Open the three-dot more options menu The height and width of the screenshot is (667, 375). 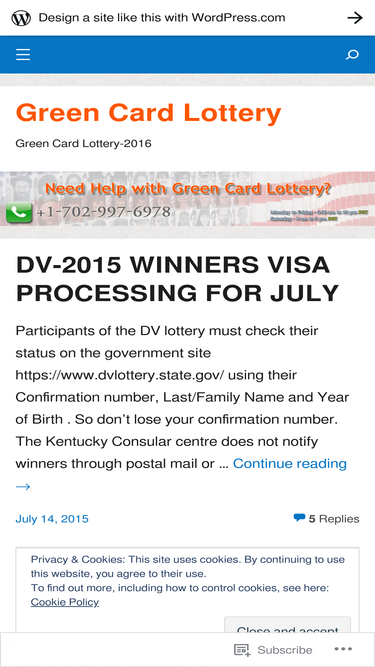tap(343, 649)
